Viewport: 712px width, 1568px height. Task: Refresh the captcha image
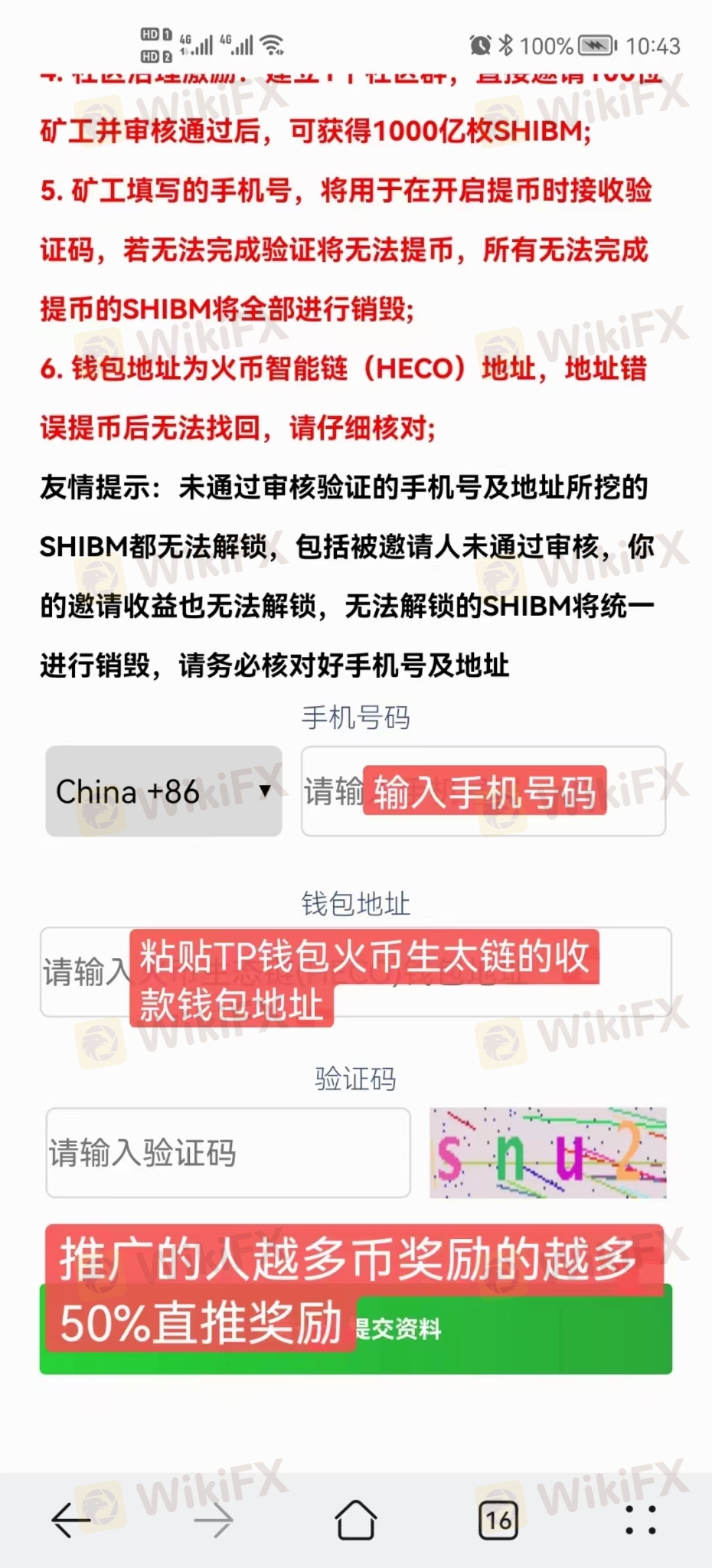[548, 1152]
